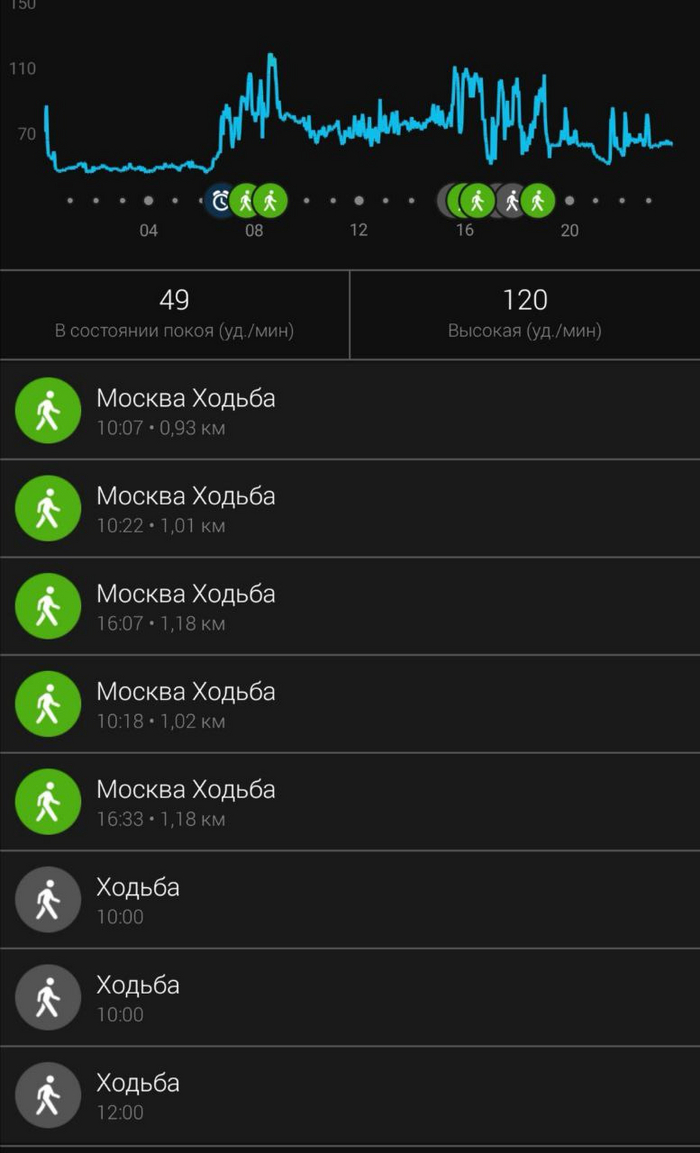The image size is (700, 1153).
Task: Tap the alarm clock marker on the timeline
Action: coord(219,201)
